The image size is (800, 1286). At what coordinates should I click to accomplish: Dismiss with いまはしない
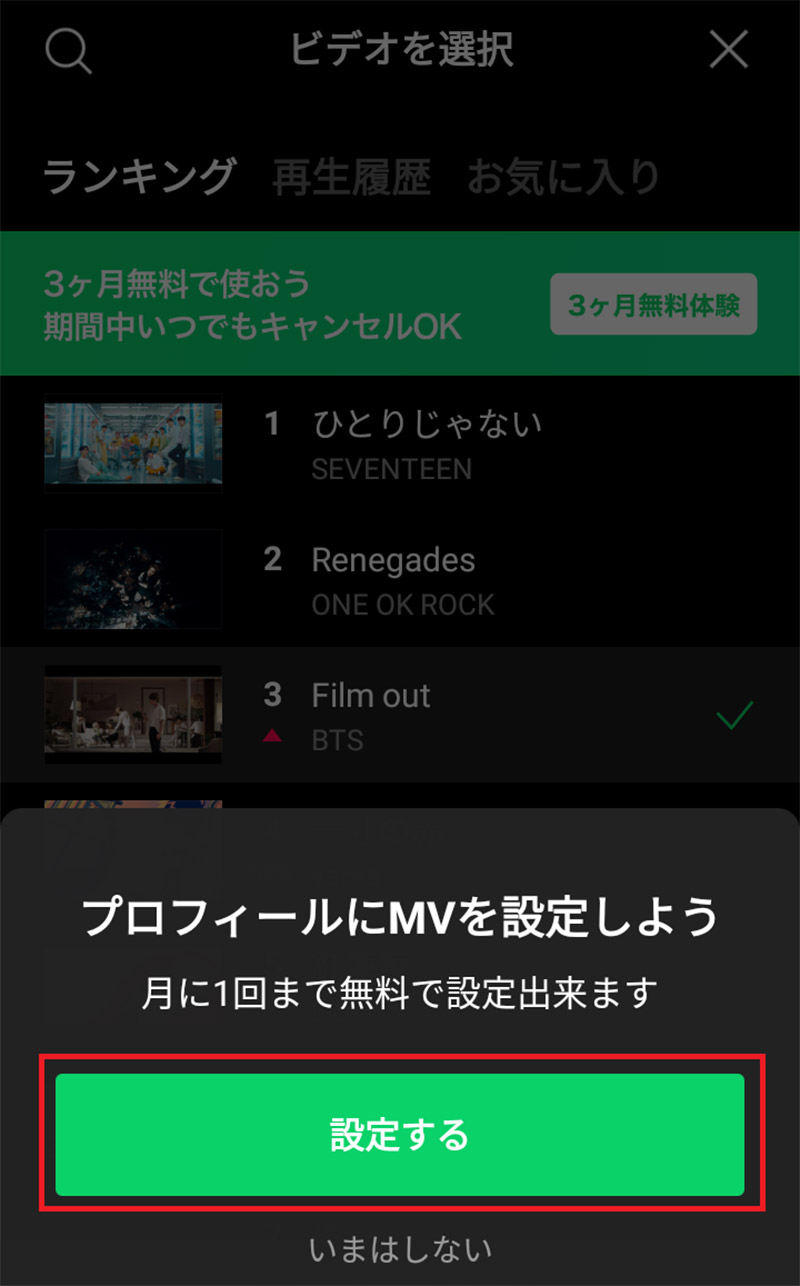click(400, 1249)
